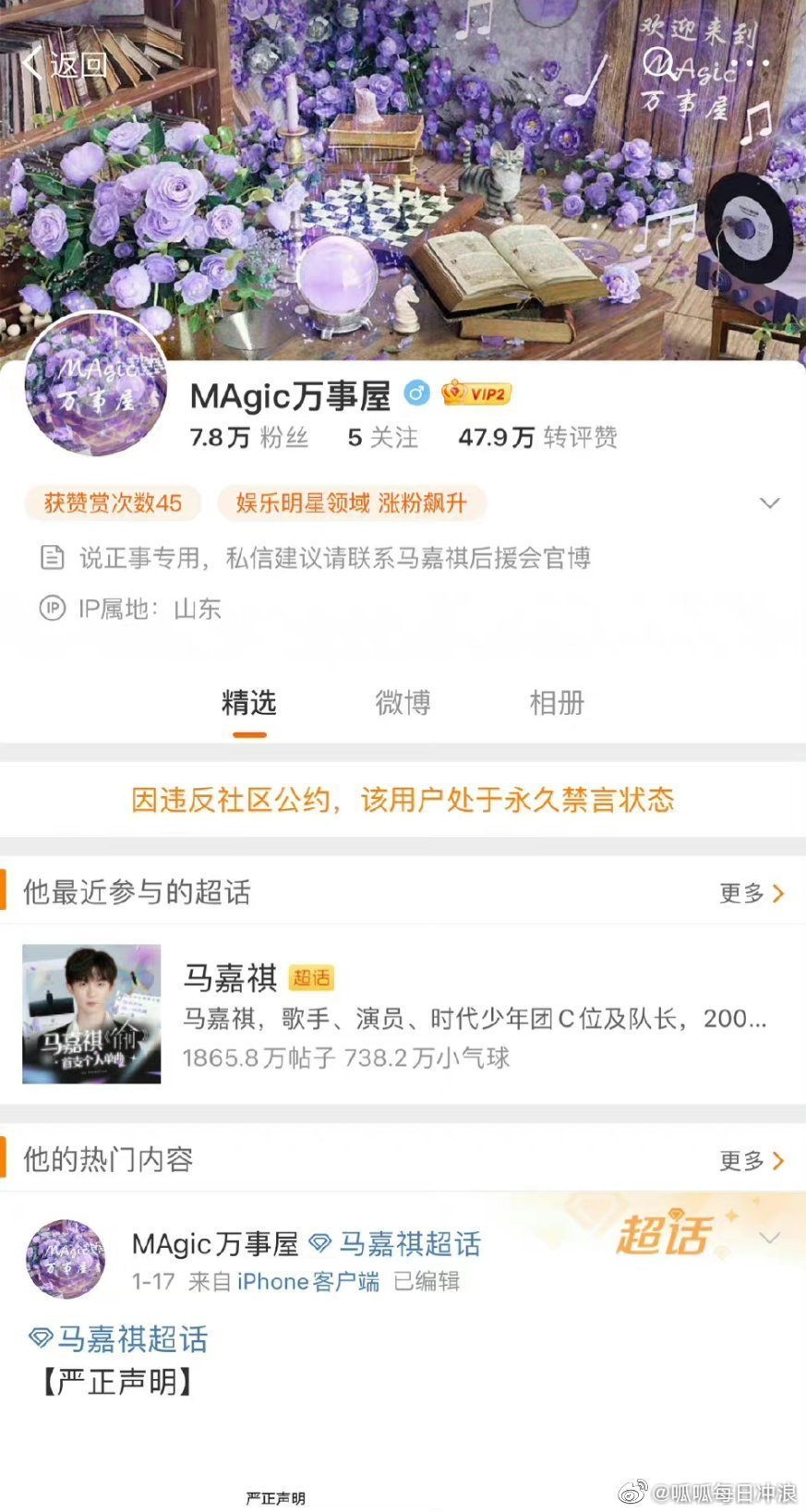Open 更多 for 他最近参与的超话
The height and width of the screenshot is (1512, 806).
[752, 893]
